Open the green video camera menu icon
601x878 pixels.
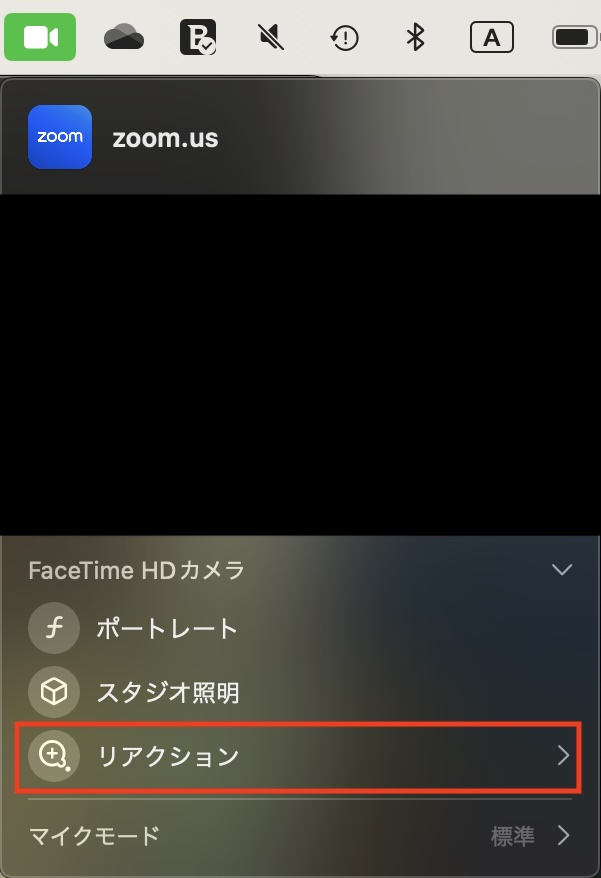(x=40, y=38)
